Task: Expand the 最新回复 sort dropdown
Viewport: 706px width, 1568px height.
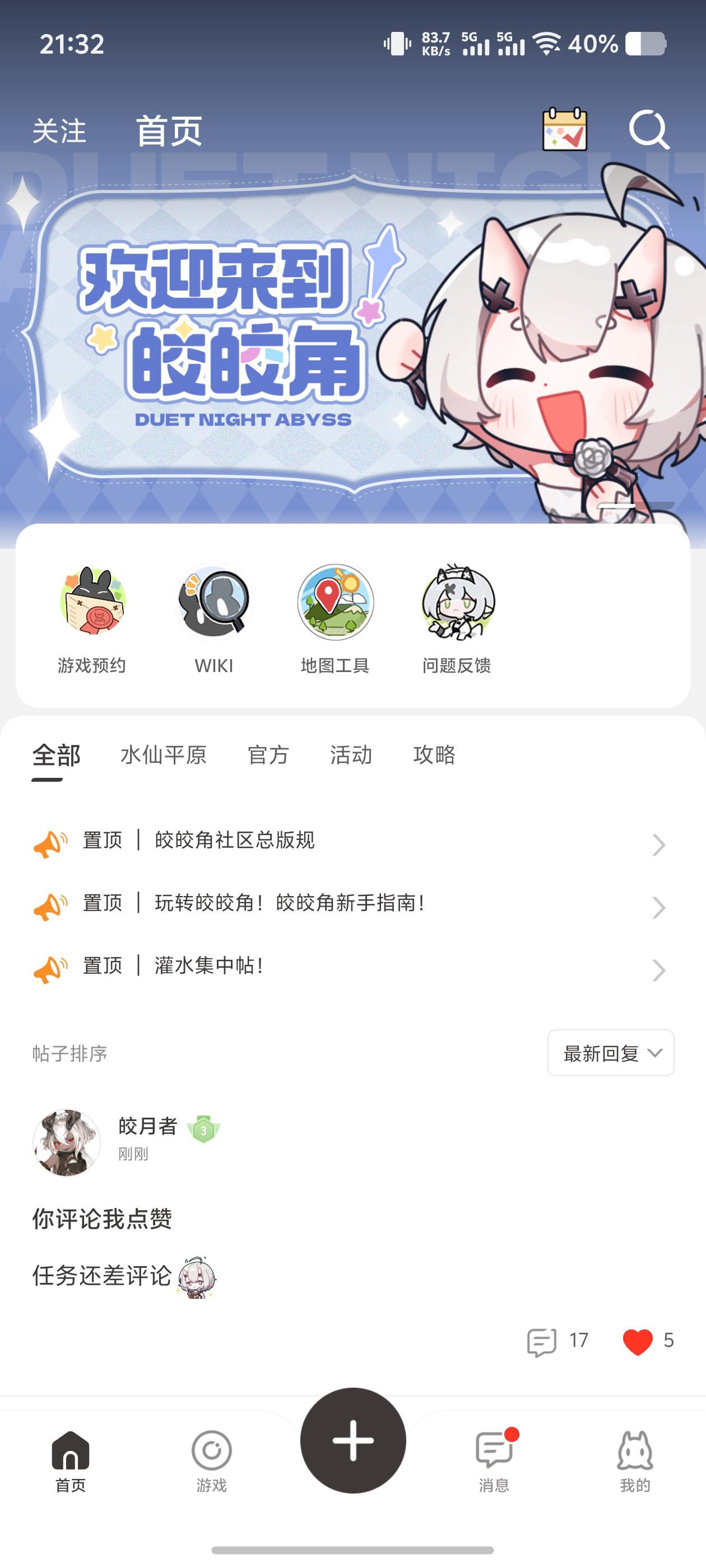Action: (610, 1053)
